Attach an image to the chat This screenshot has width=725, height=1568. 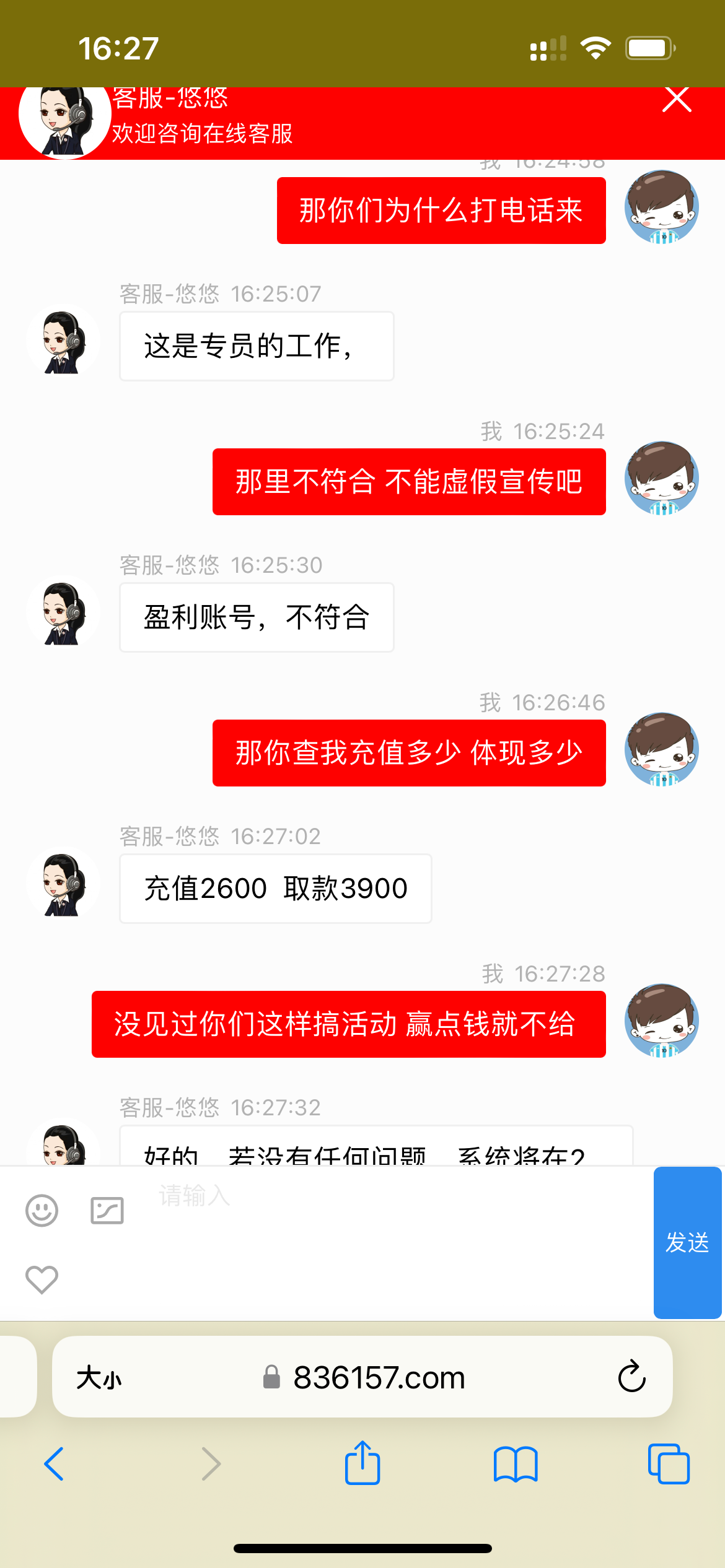point(107,1210)
